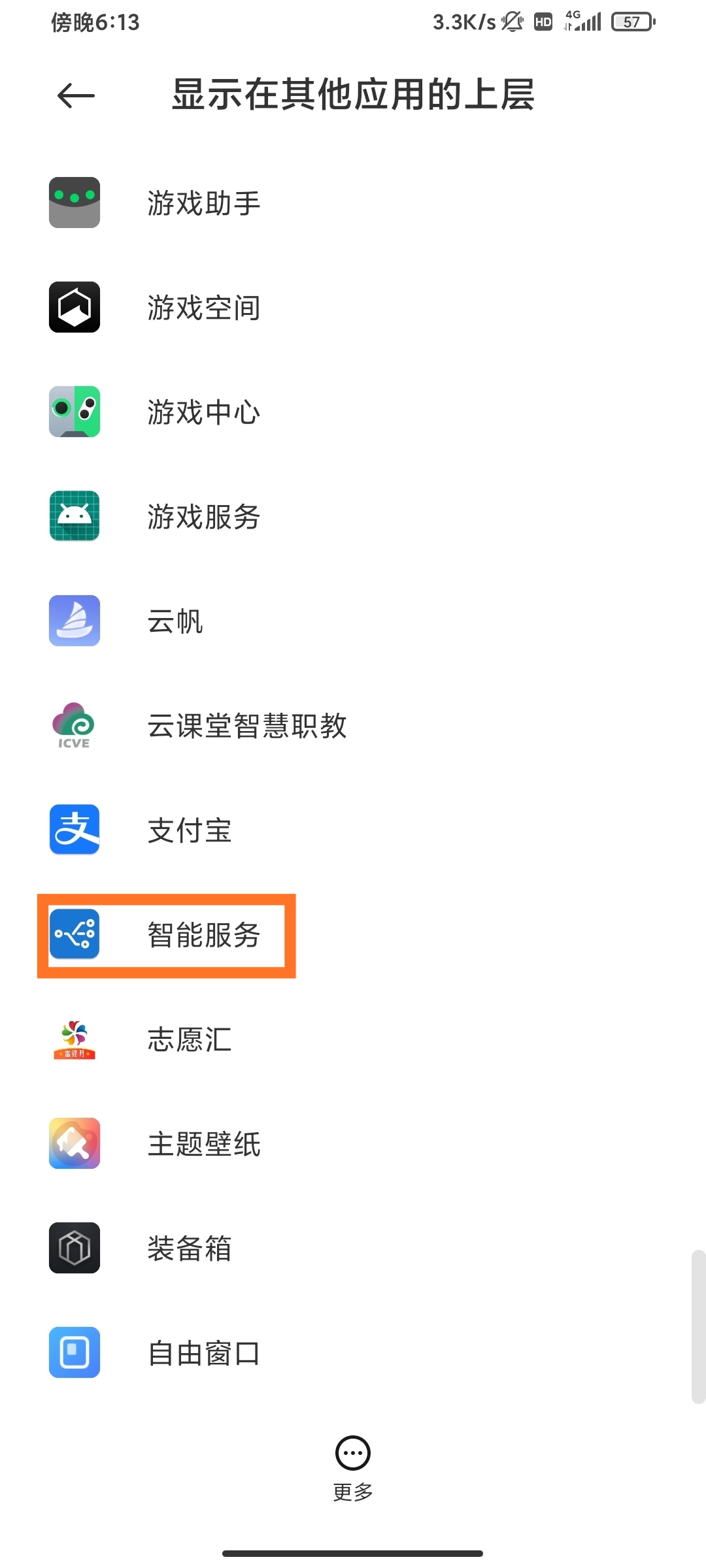Screen dimensions: 706x1568
Task: Open the 装备箱 entry
Action: [x=353, y=1248]
